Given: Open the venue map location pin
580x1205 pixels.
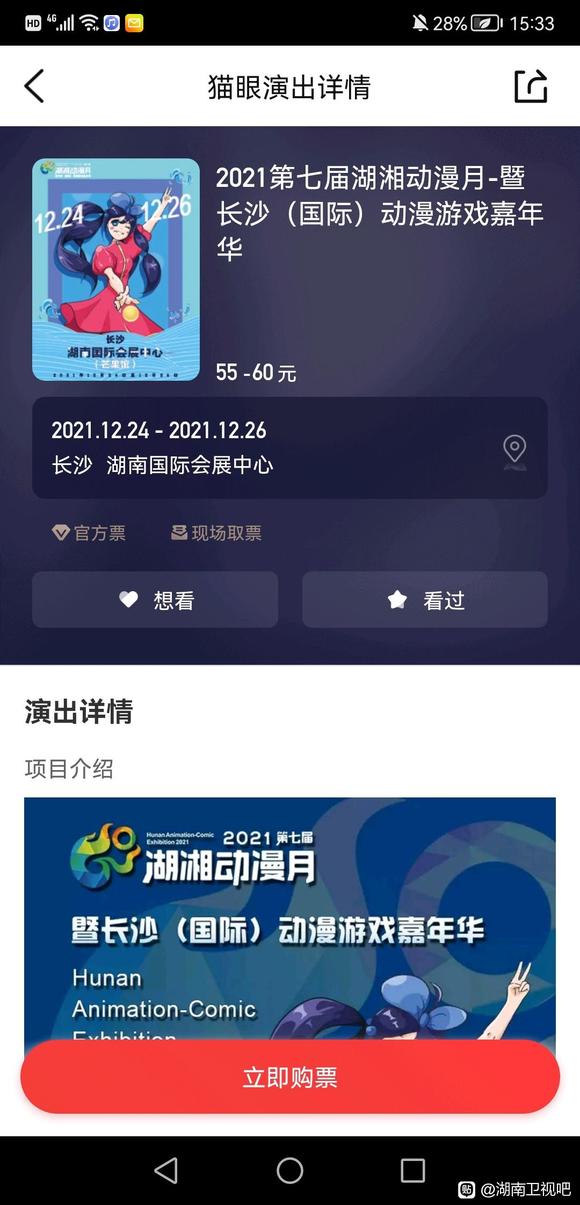Looking at the screenshot, I should click(x=515, y=450).
